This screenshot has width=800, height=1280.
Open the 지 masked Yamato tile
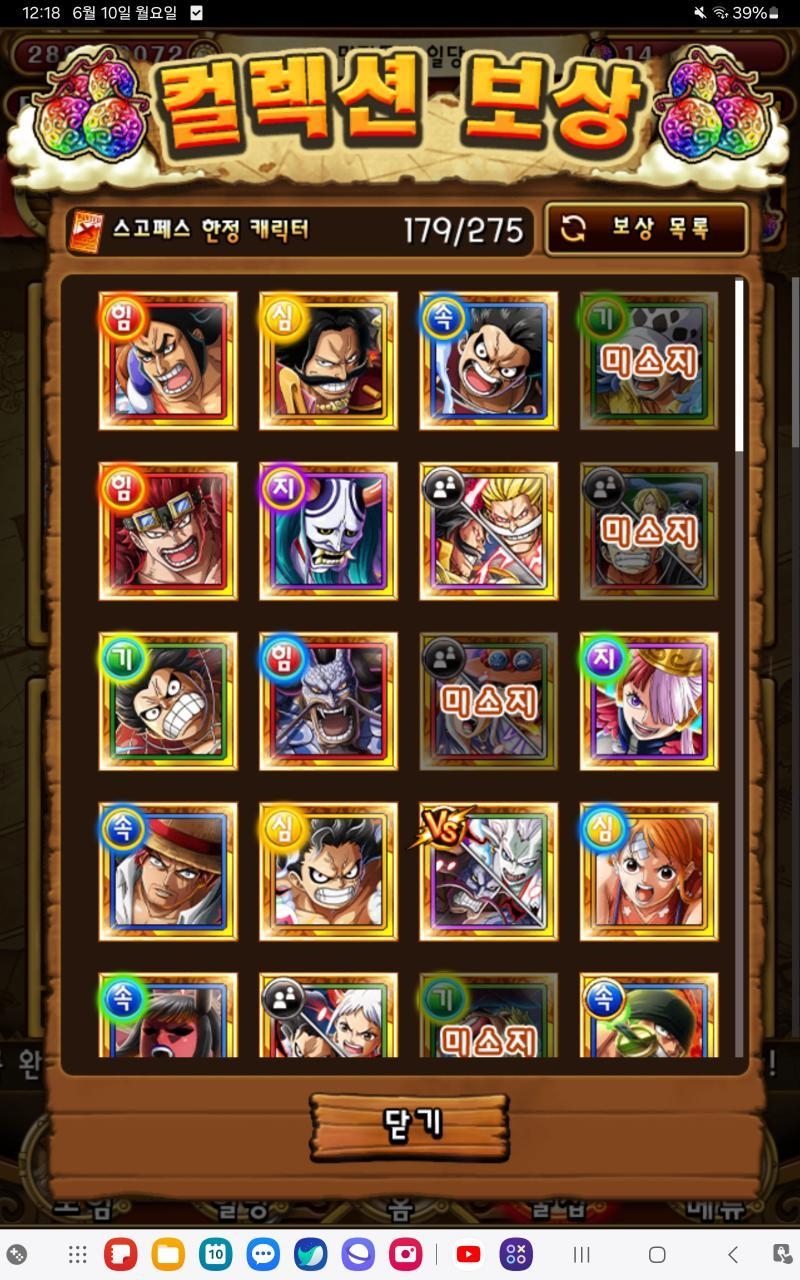[328, 531]
